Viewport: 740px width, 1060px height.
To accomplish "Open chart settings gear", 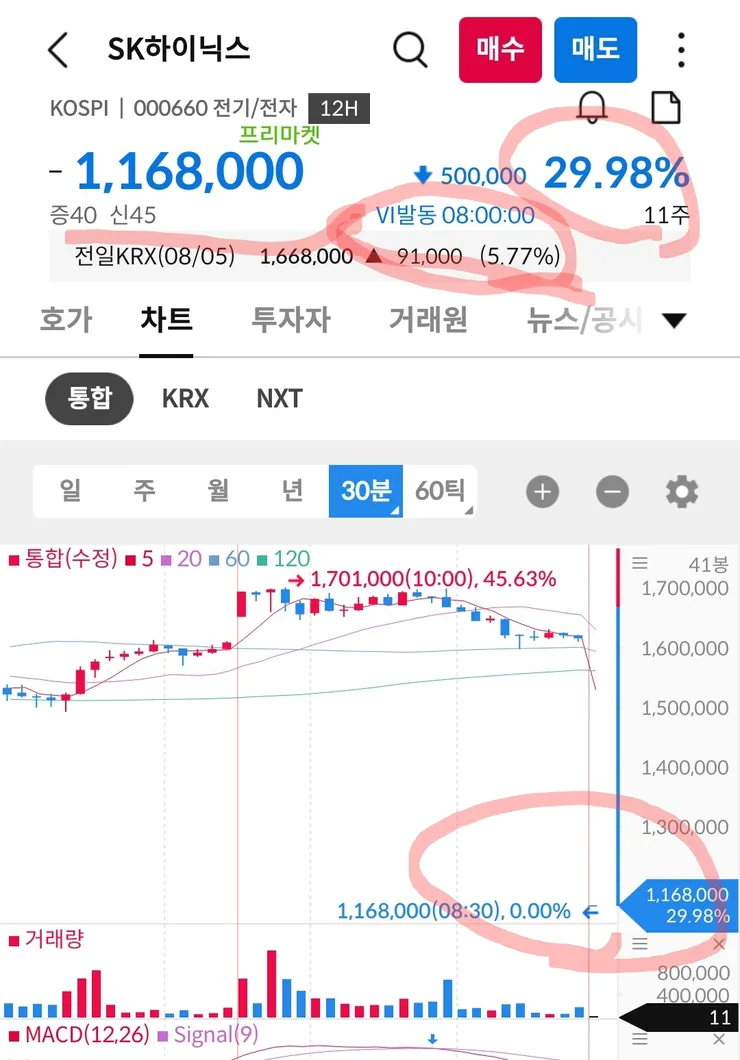I will pyautogui.click(x=682, y=491).
